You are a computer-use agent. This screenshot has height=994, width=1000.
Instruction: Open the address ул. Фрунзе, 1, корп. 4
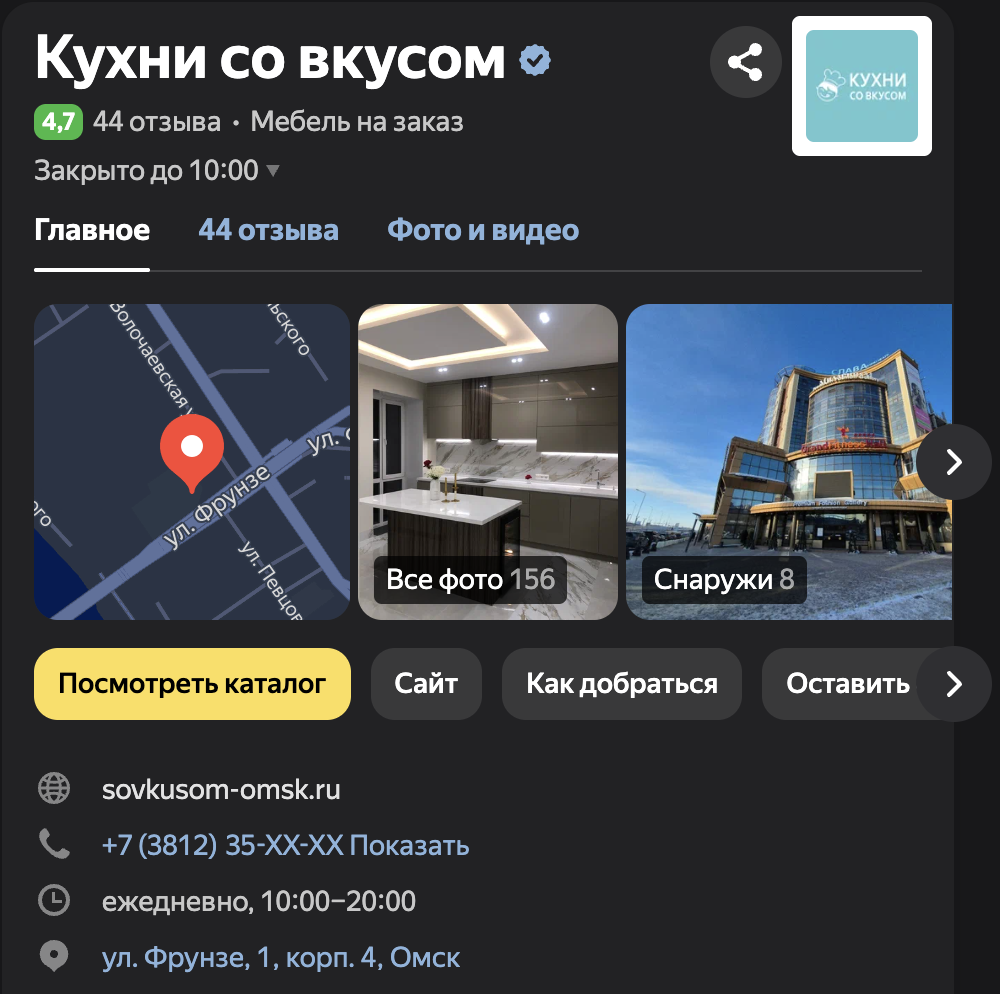pos(281,957)
